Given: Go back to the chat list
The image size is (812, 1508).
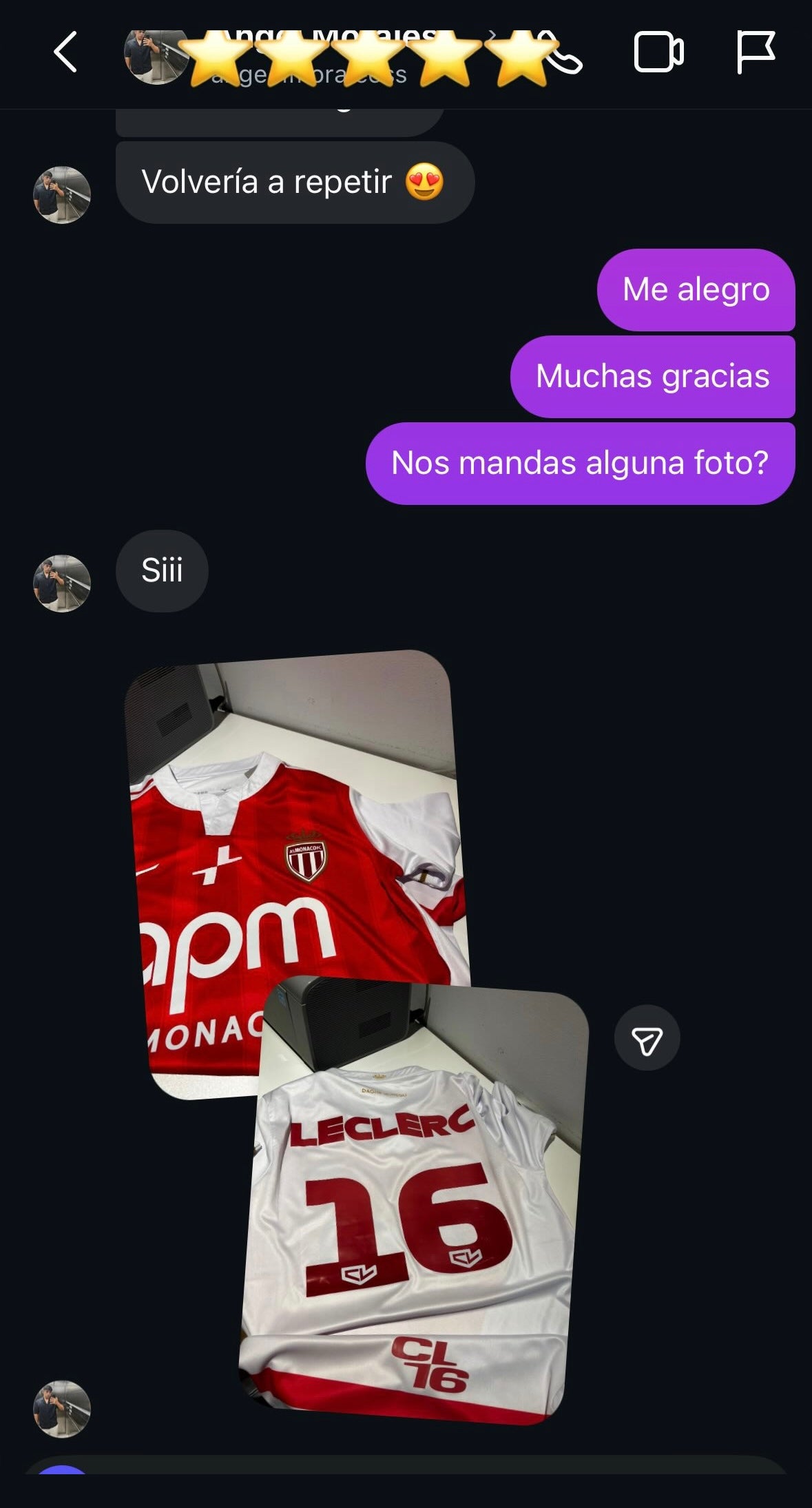Looking at the screenshot, I should 65,52.
